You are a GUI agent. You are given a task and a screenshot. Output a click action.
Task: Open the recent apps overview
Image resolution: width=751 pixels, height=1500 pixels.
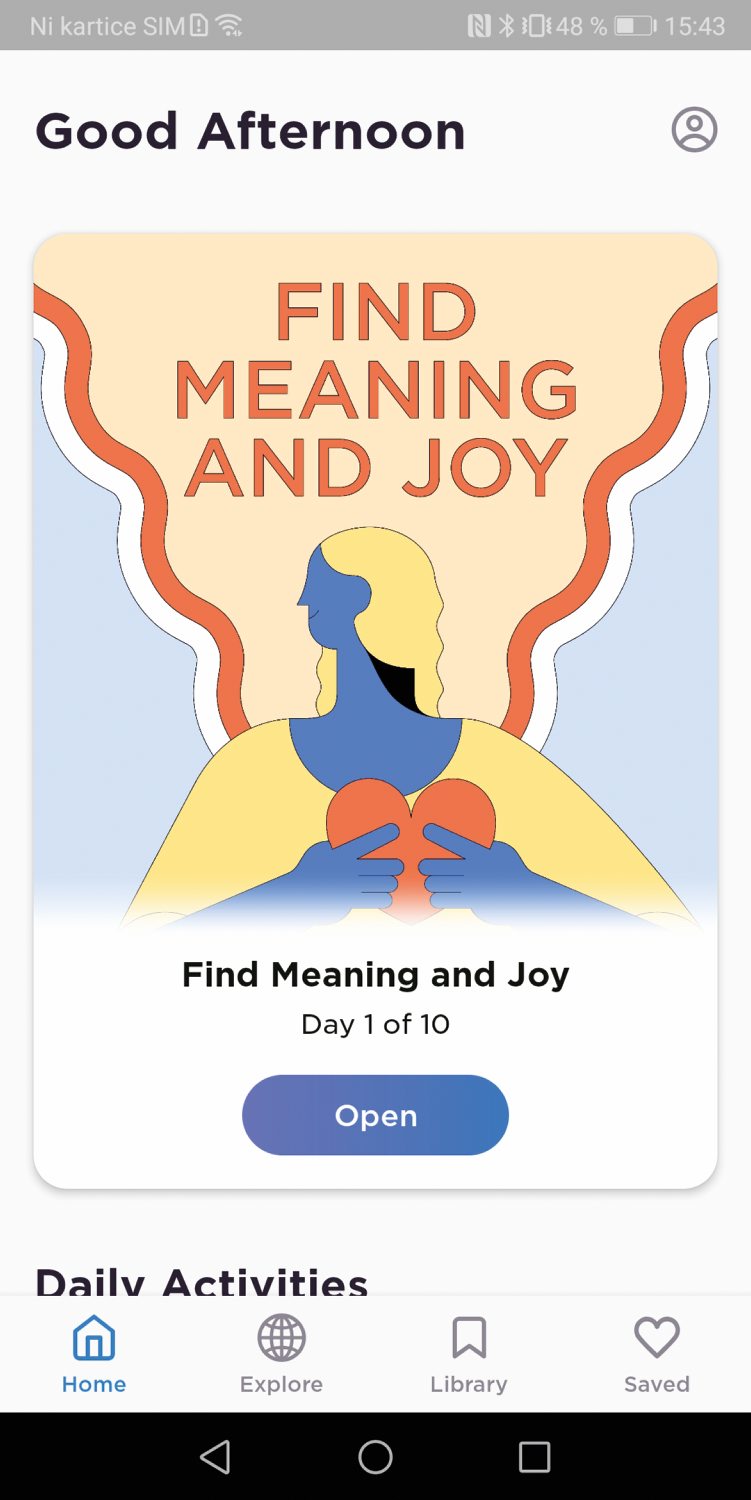coord(534,1457)
